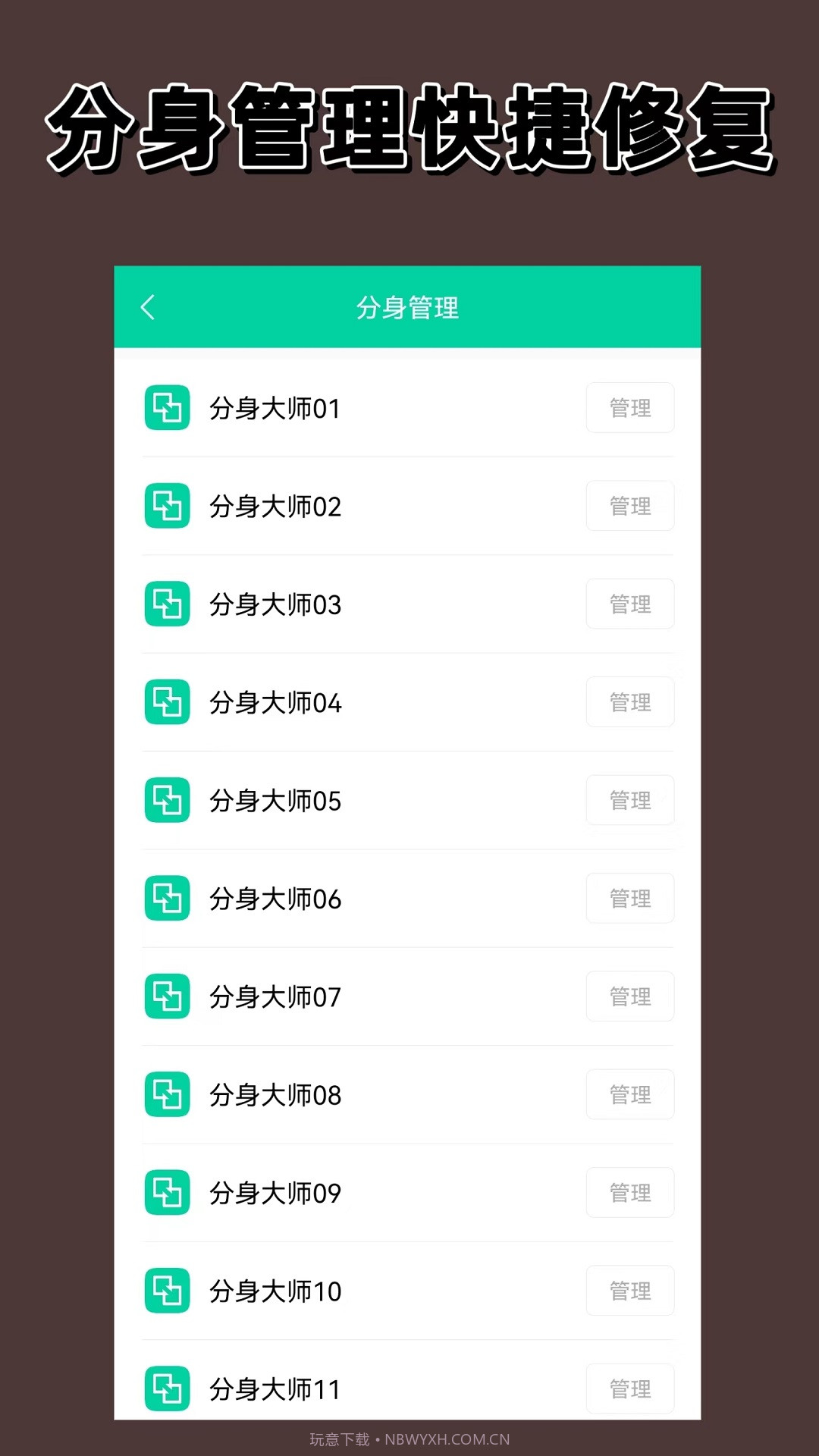Viewport: 819px width, 1456px height.
Task: Click the clone icon beside 分身大师05
Action: pos(167,801)
